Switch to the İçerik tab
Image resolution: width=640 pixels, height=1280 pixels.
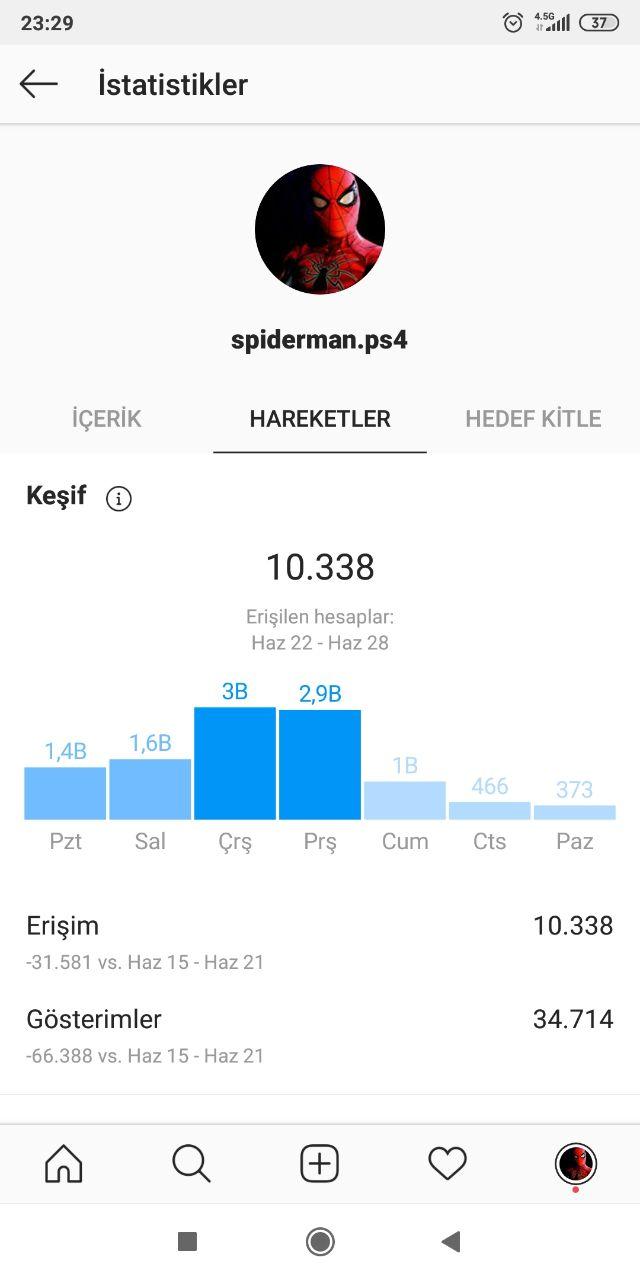point(107,419)
